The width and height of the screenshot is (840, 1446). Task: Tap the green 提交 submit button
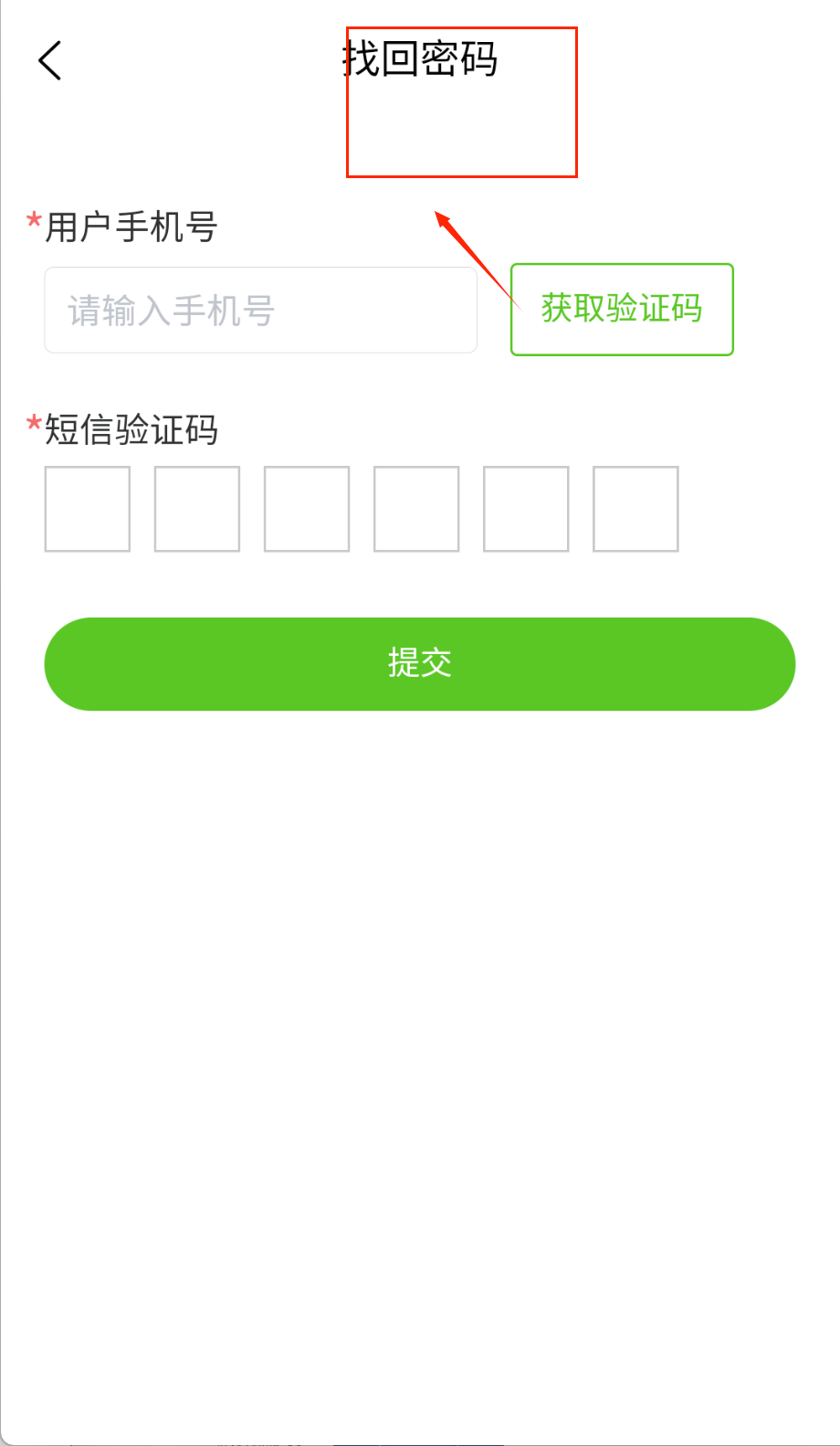[x=420, y=664]
